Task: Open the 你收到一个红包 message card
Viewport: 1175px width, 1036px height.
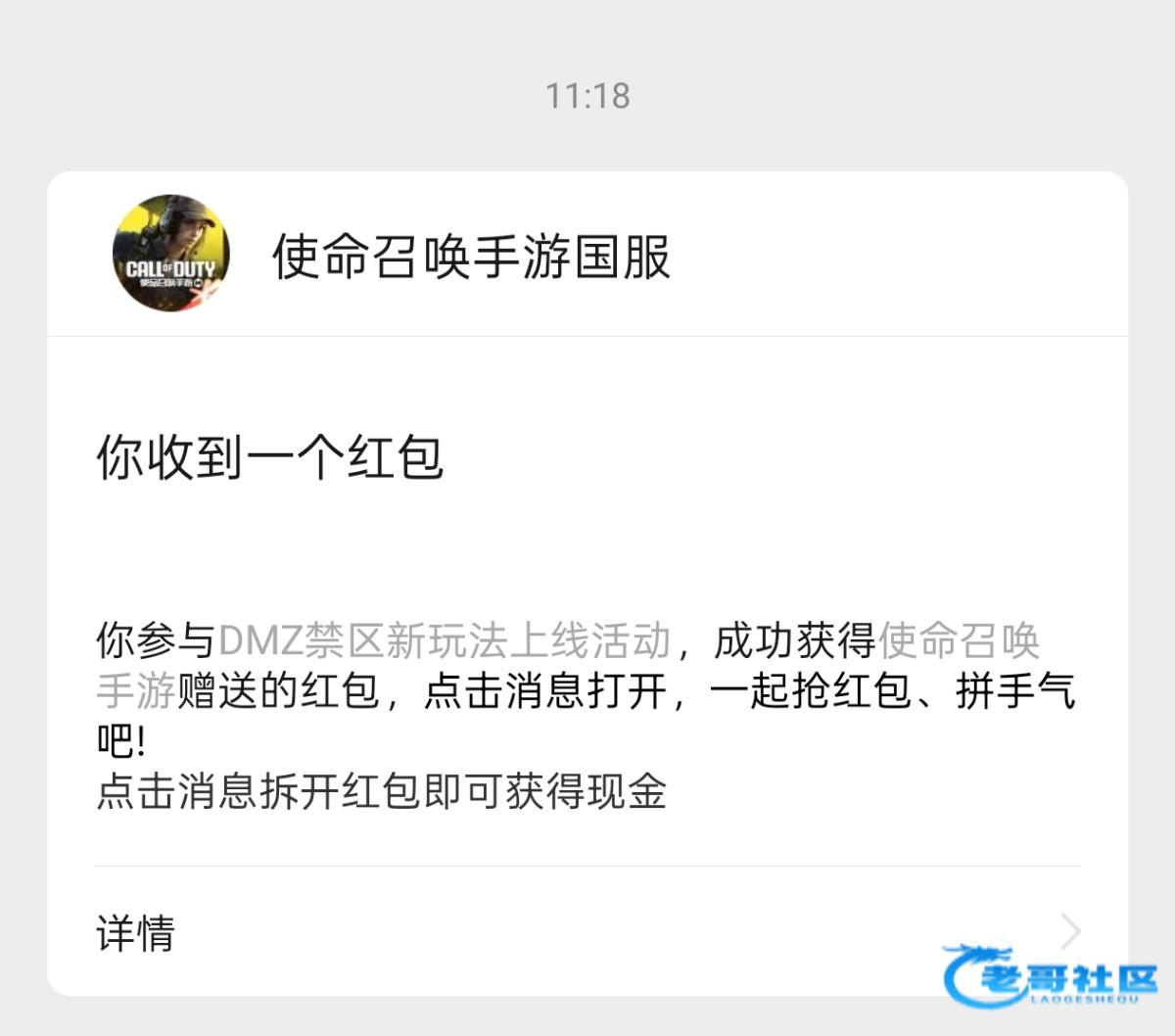Action: tap(587, 607)
